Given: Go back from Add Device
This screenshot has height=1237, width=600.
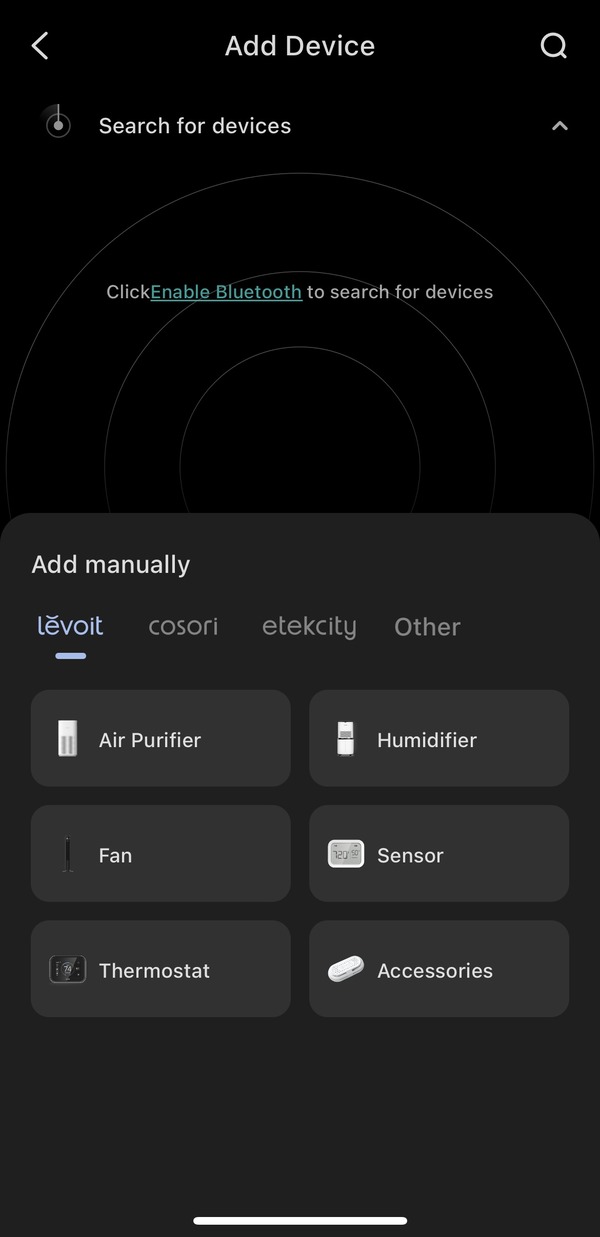Looking at the screenshot, I should click(40, 46).
